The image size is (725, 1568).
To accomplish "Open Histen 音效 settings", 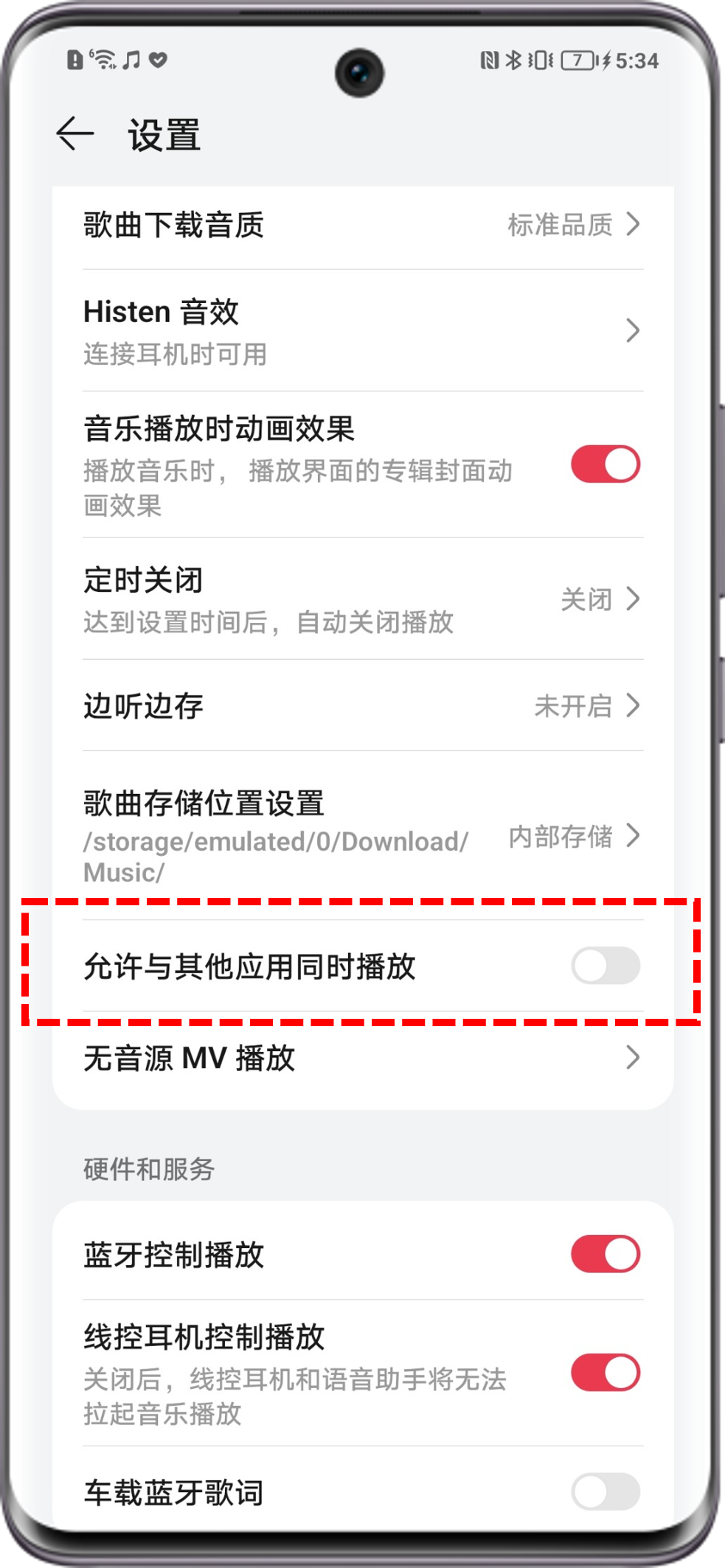I will click(361, 331).
